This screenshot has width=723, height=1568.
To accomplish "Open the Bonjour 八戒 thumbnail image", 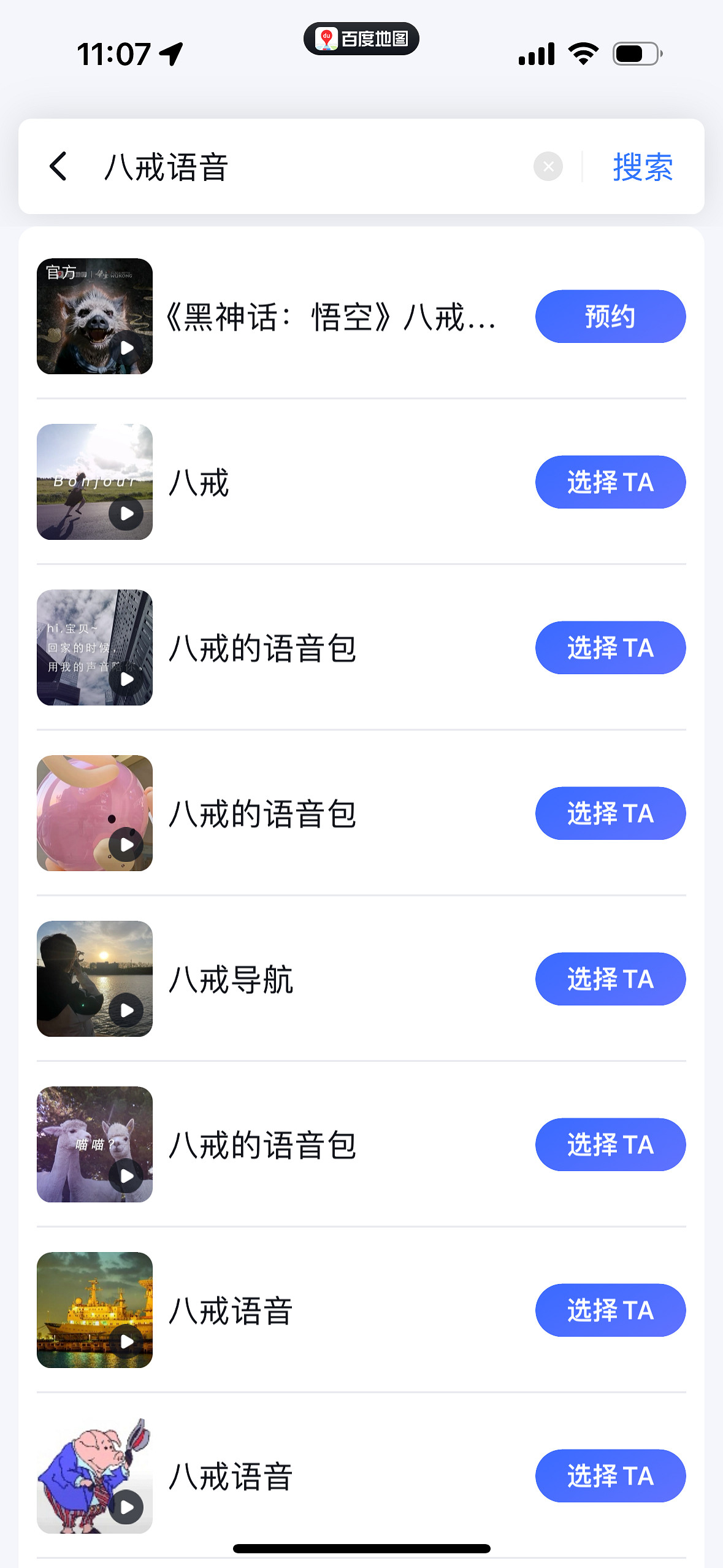I will click(94, 482).
